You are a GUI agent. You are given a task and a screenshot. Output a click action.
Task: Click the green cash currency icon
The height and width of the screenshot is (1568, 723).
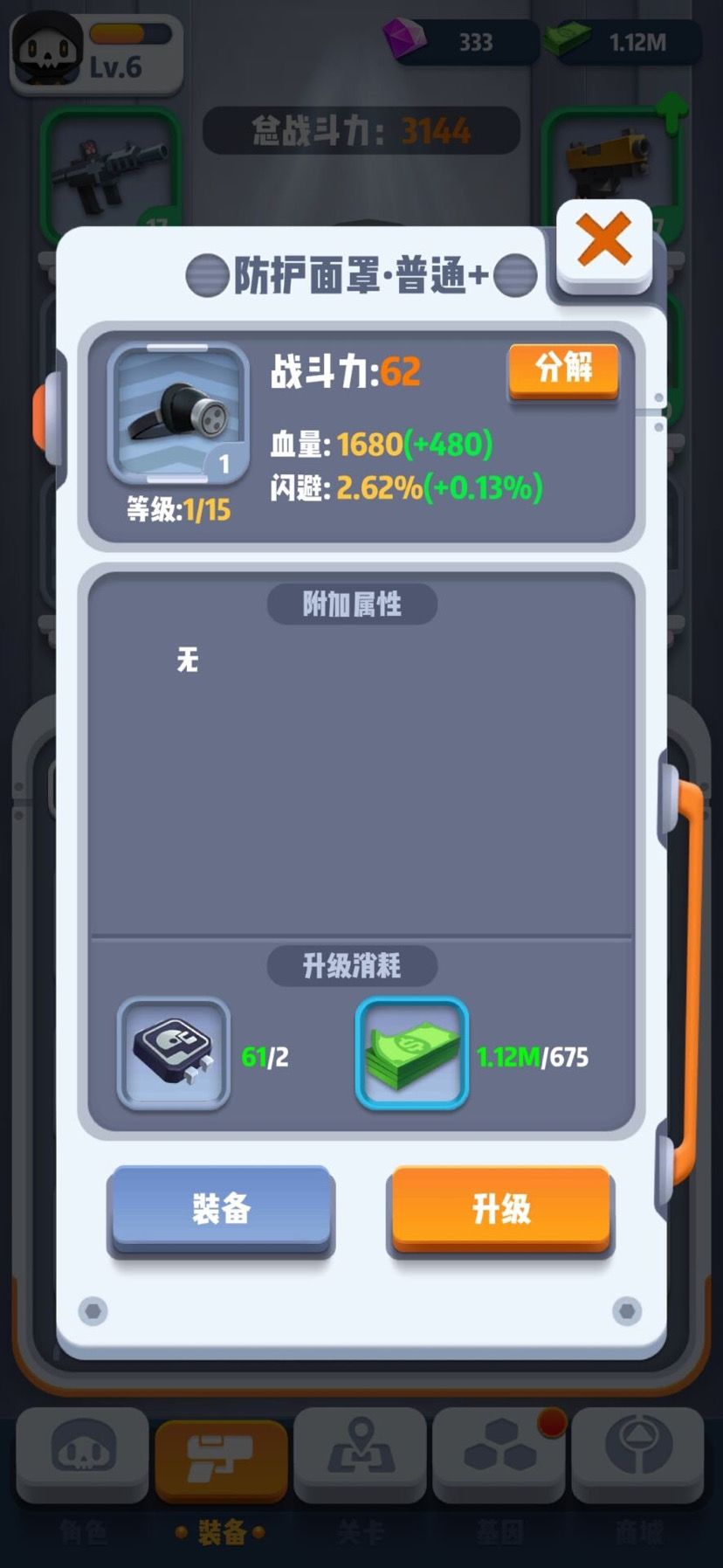(568, 39)
